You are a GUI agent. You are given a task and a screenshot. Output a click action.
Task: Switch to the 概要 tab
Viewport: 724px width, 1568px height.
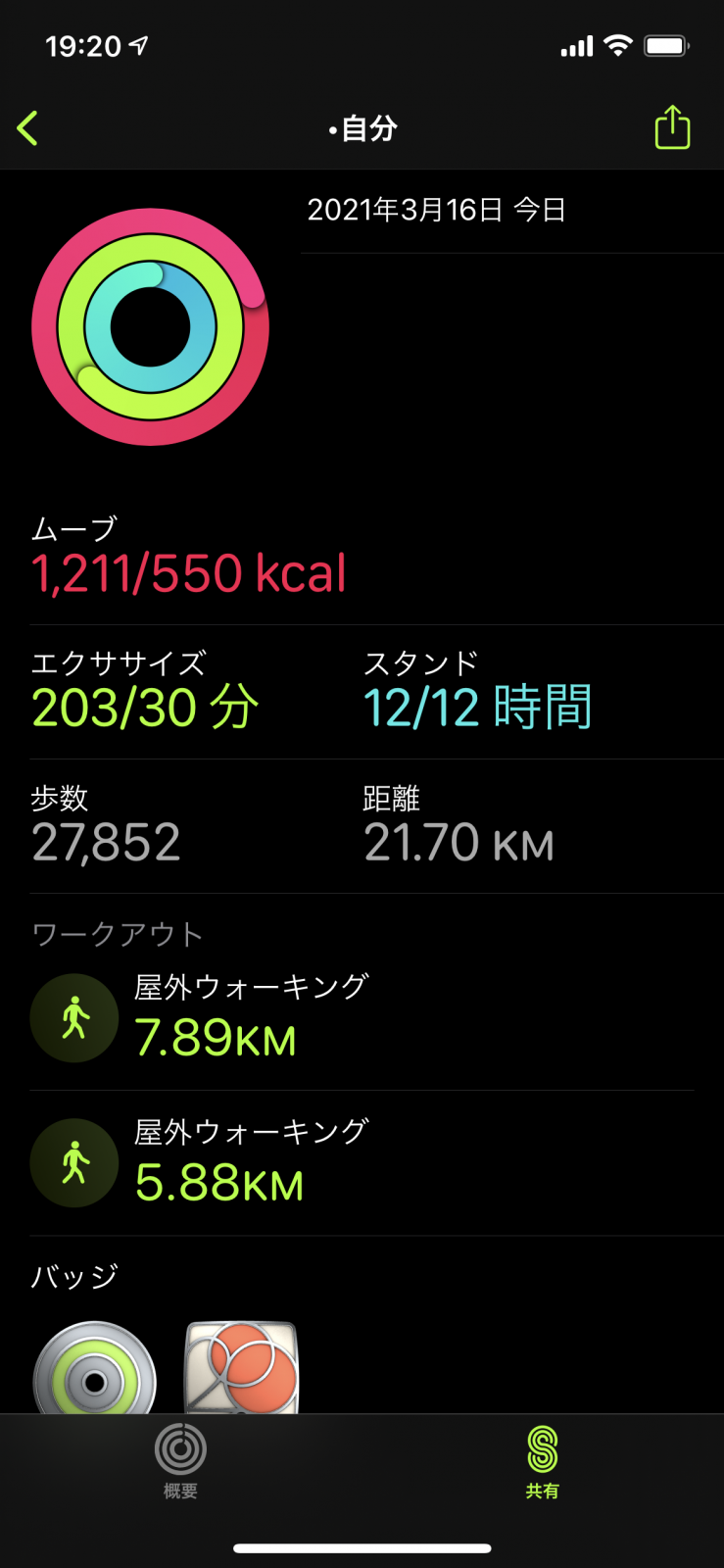tap(180, 1461)
